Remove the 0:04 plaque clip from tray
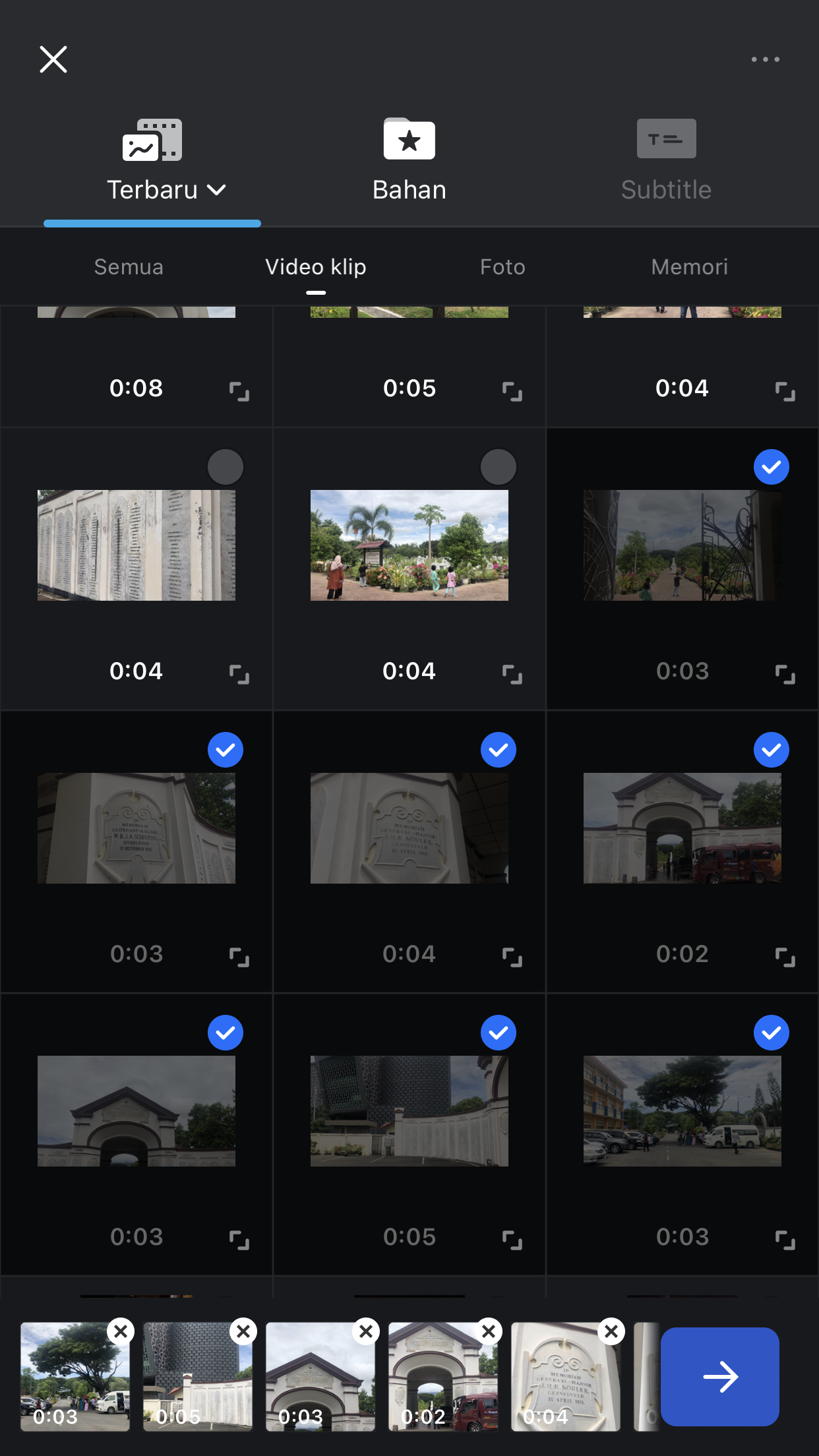Viewport: 819px width, 1456px height. point(611,1332)
